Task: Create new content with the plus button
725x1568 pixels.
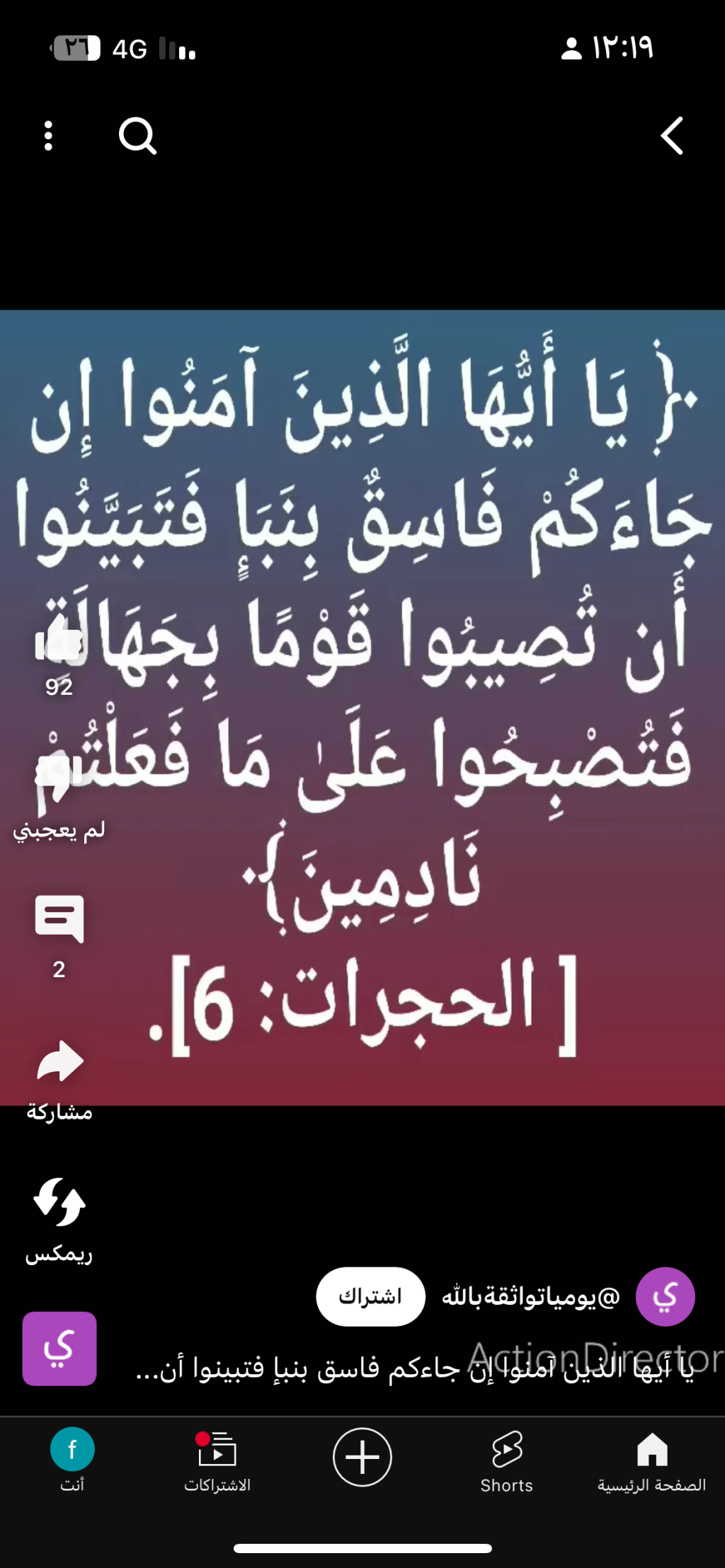Action: pos(362,1457)
